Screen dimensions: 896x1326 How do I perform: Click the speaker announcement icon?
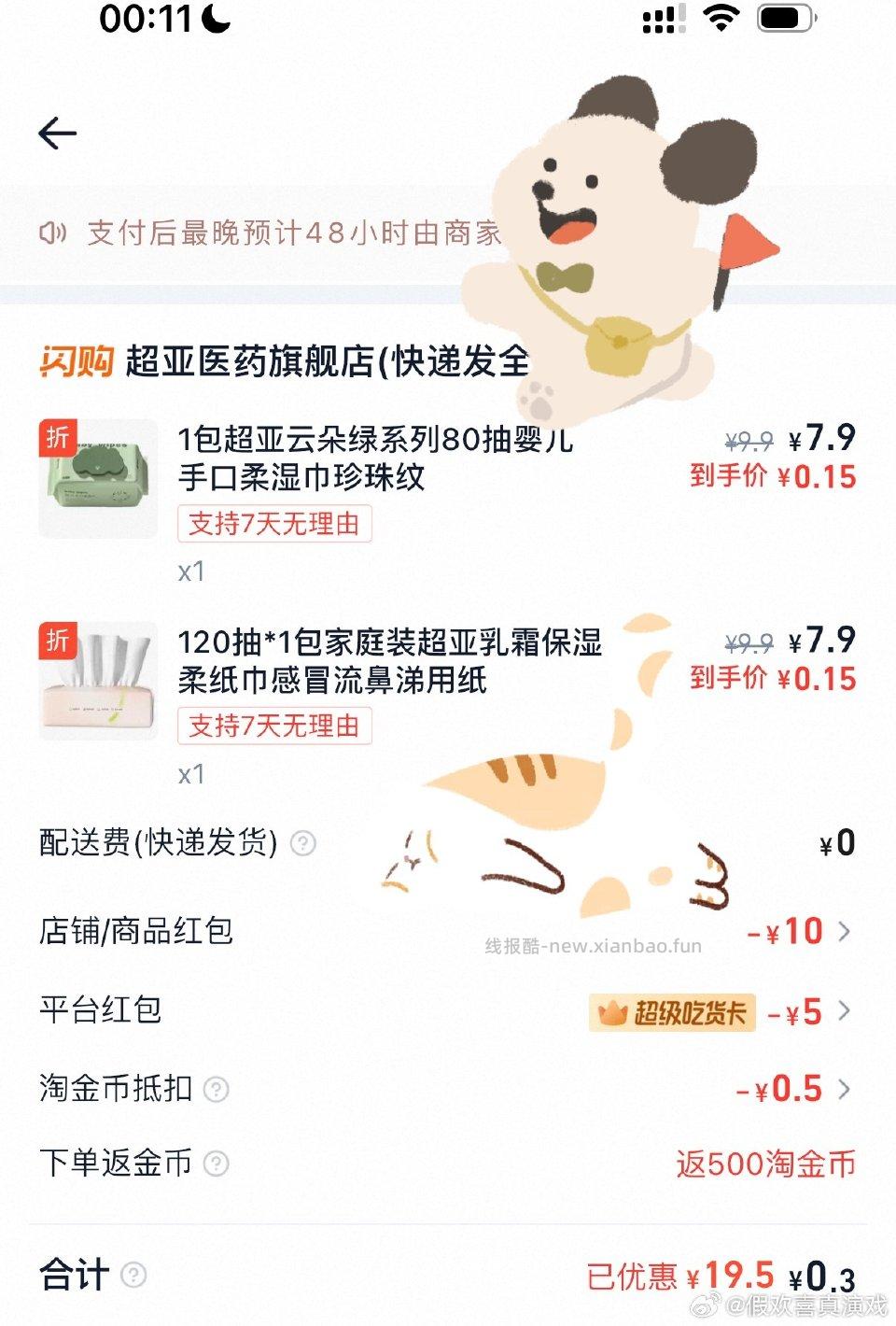pos(54,233)
